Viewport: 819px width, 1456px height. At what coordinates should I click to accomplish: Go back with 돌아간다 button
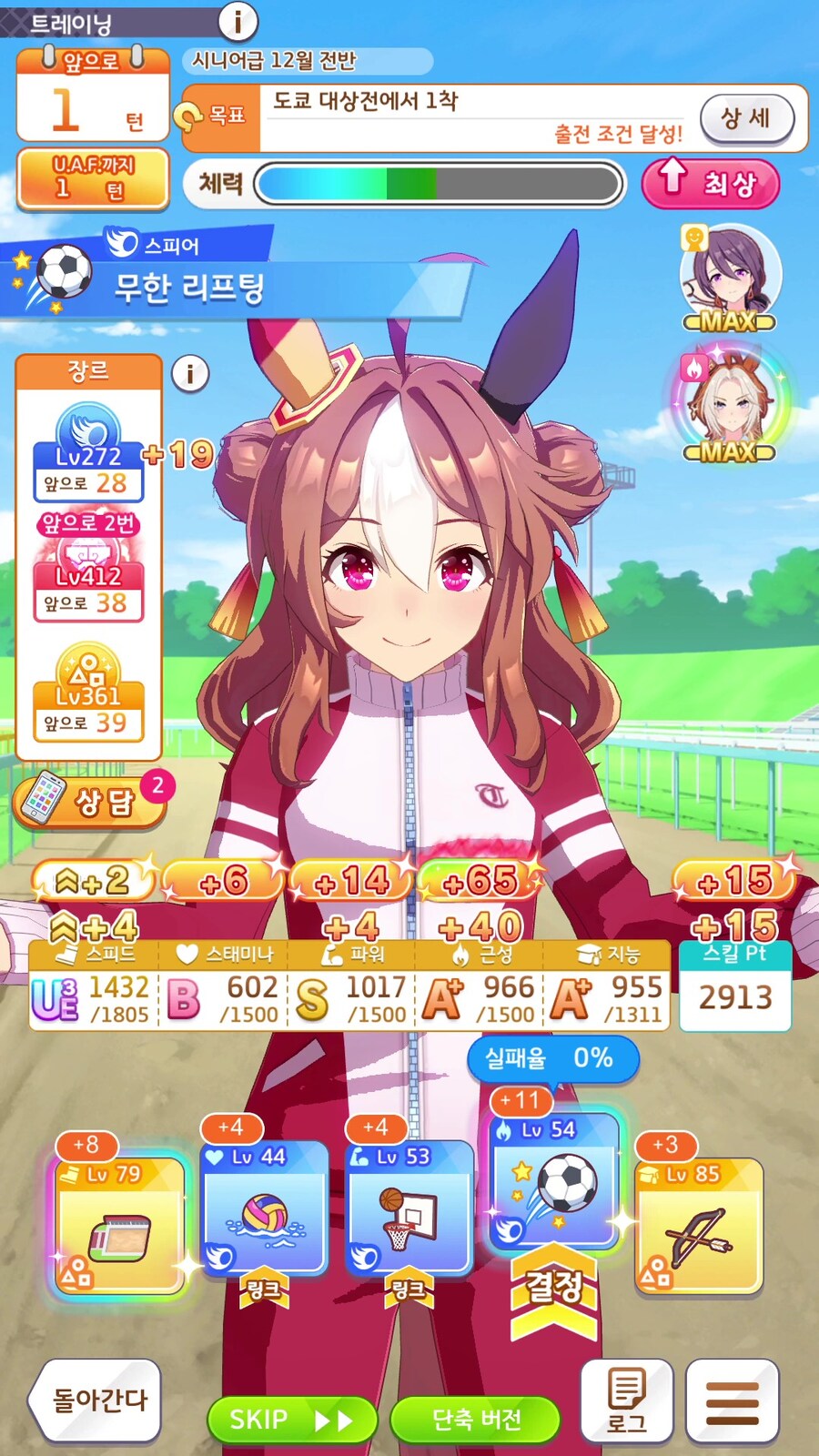click(96, 1400)
